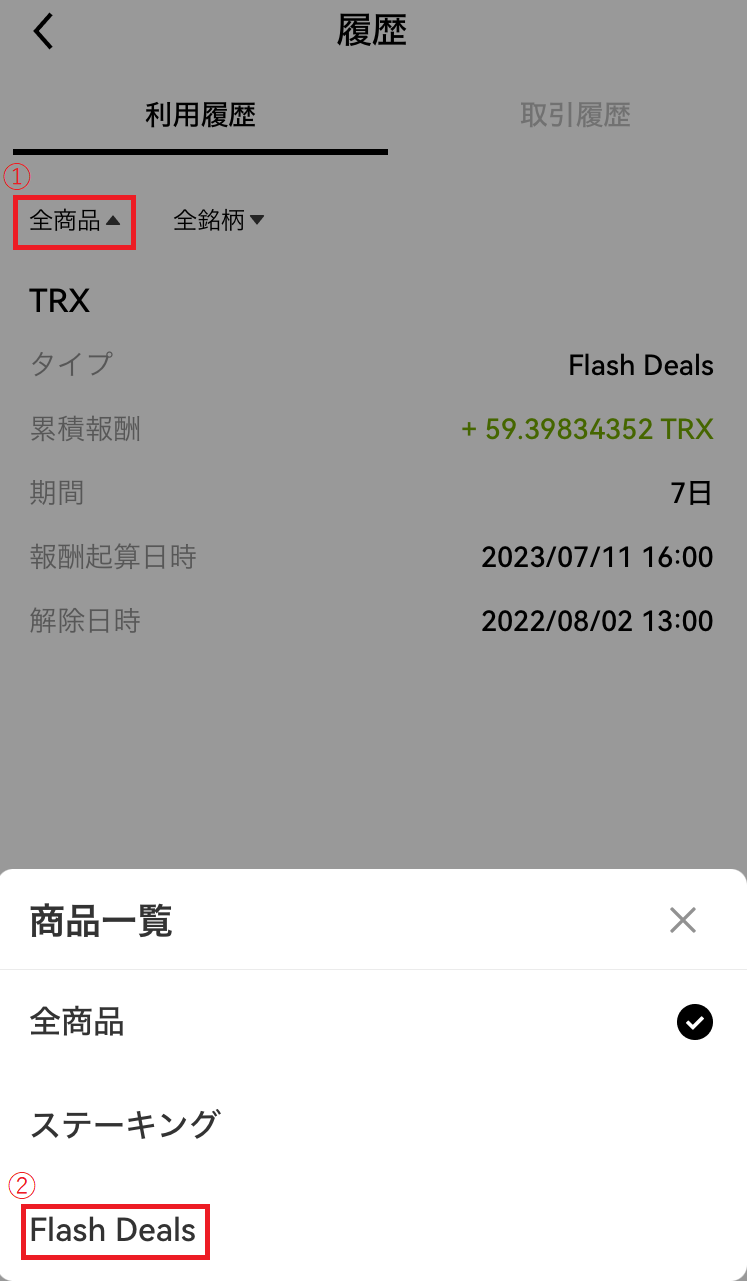Choose ステーキング from the product list
The width and height of the screenshot is (747, 1281).
coord(373,1124)
